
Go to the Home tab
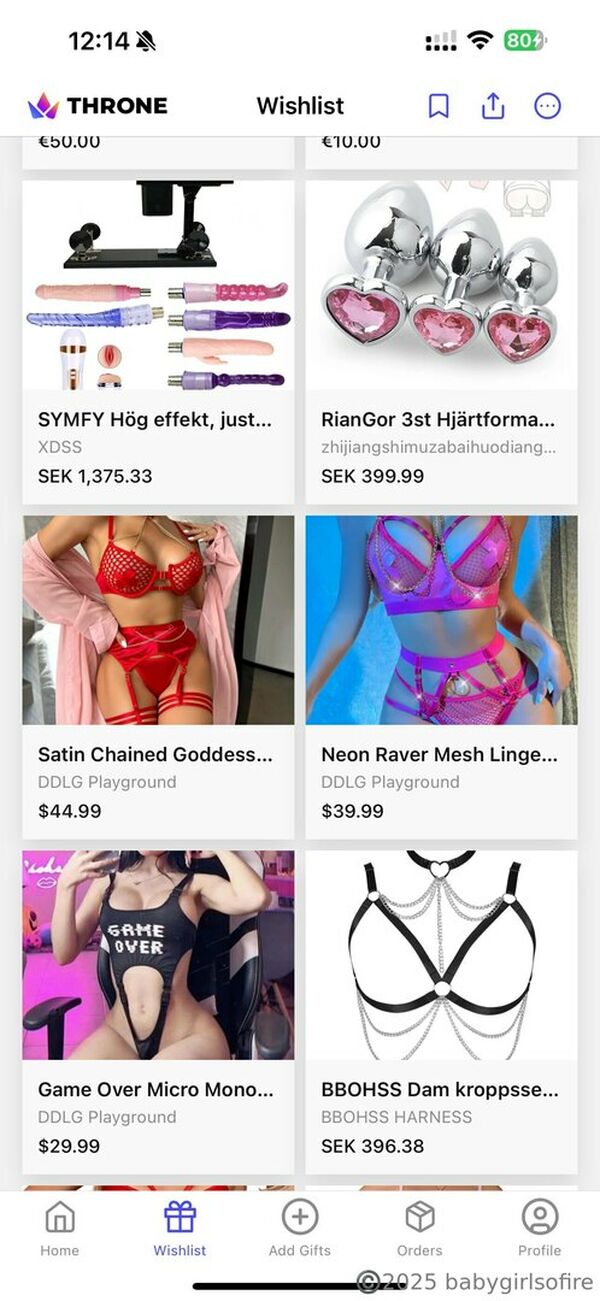tap(60, 1229)
